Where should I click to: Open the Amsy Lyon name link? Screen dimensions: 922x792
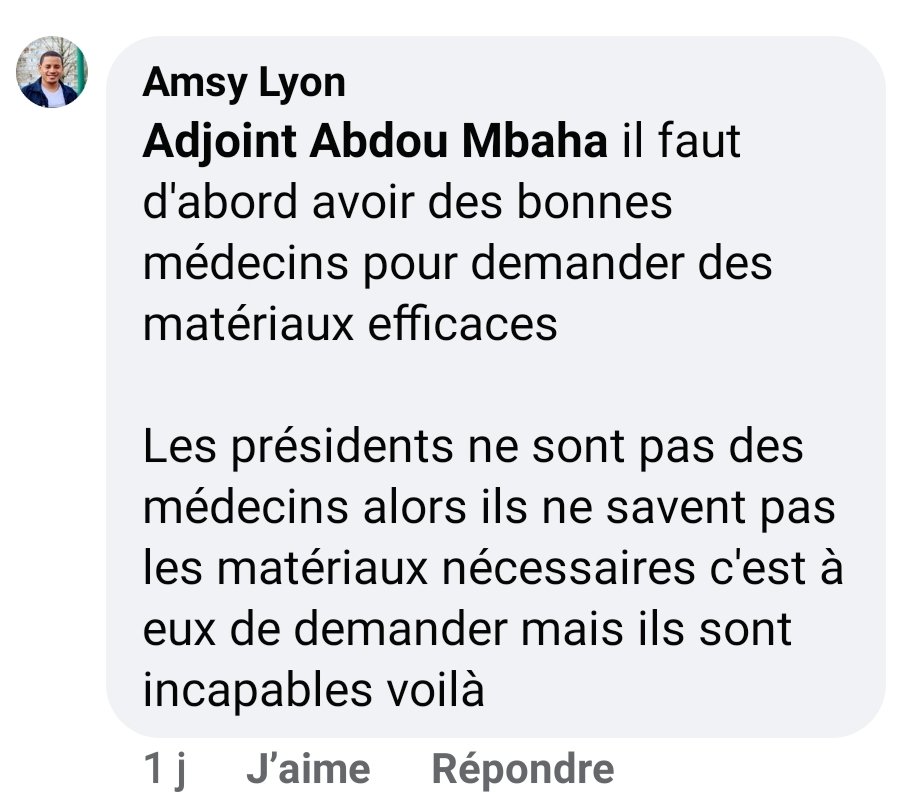[244, 83]
